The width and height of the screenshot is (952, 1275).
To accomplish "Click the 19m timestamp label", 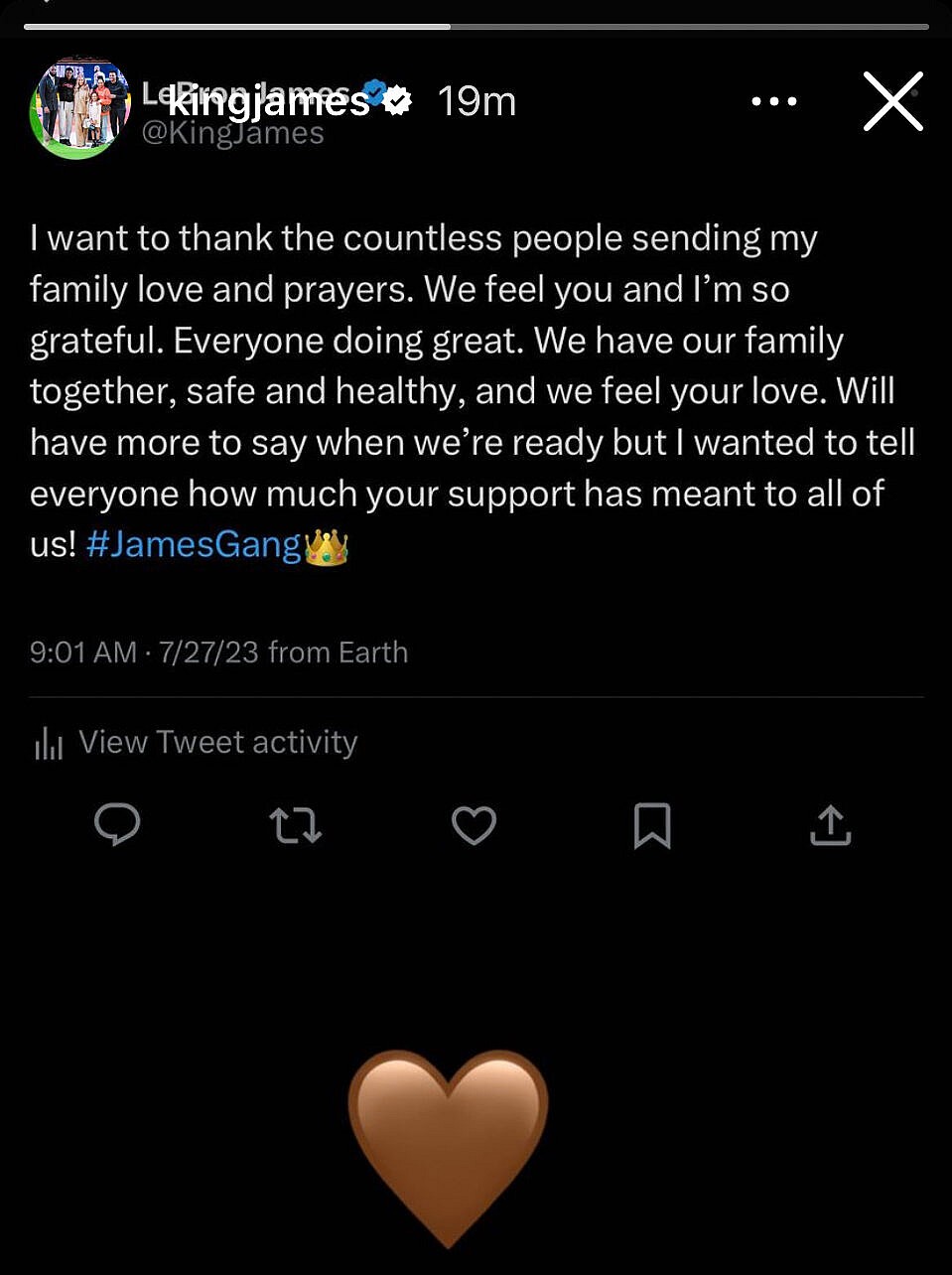I will [x=476, y=100].
